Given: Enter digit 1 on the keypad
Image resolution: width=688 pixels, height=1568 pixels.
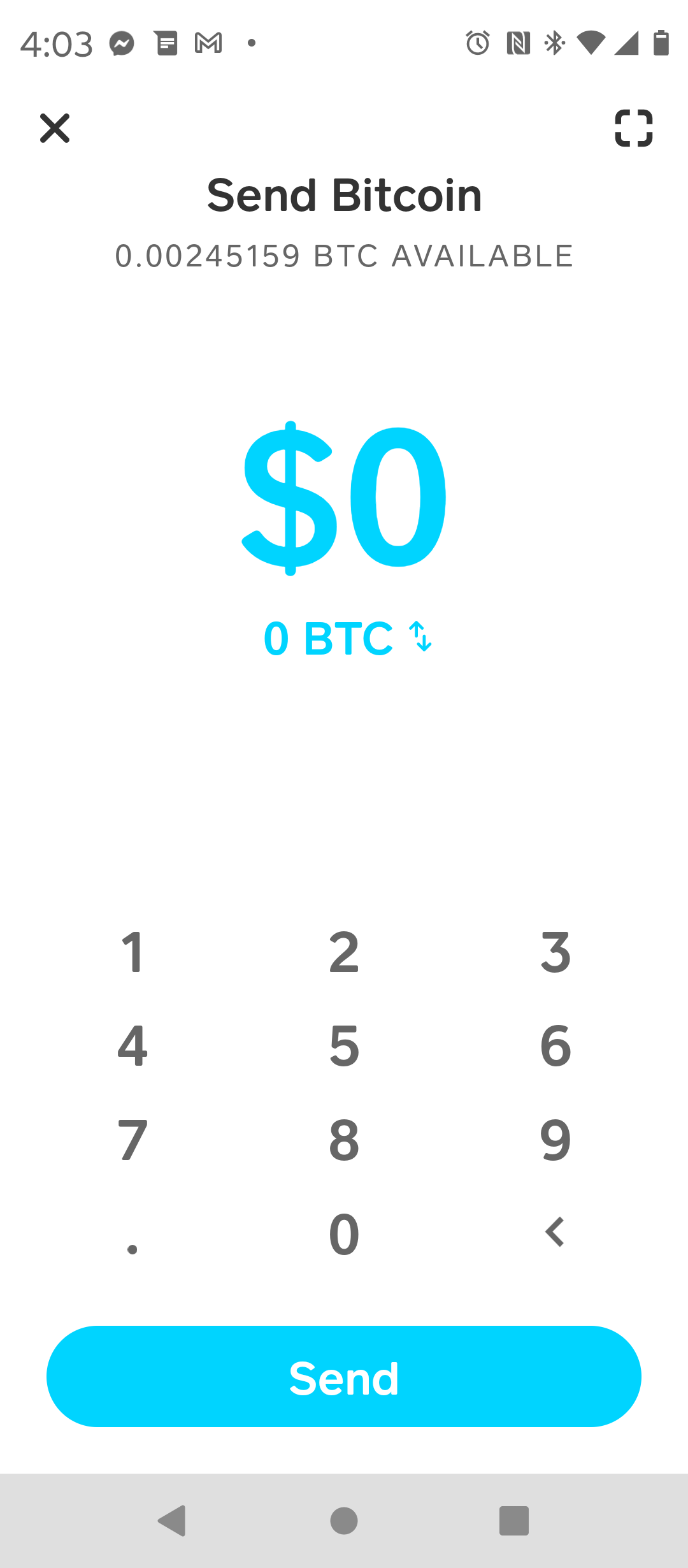Looking at the screenshot, I should [133, 952].
